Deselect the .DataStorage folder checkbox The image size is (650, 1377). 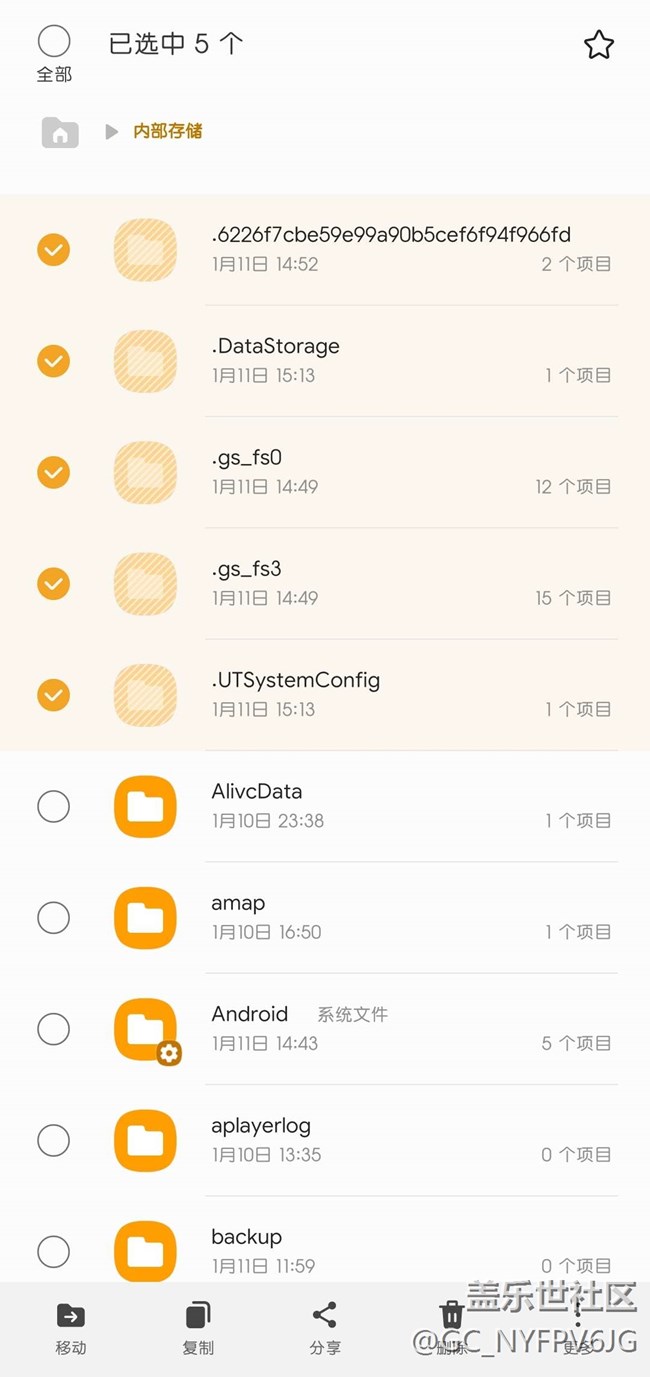(54, 360)
